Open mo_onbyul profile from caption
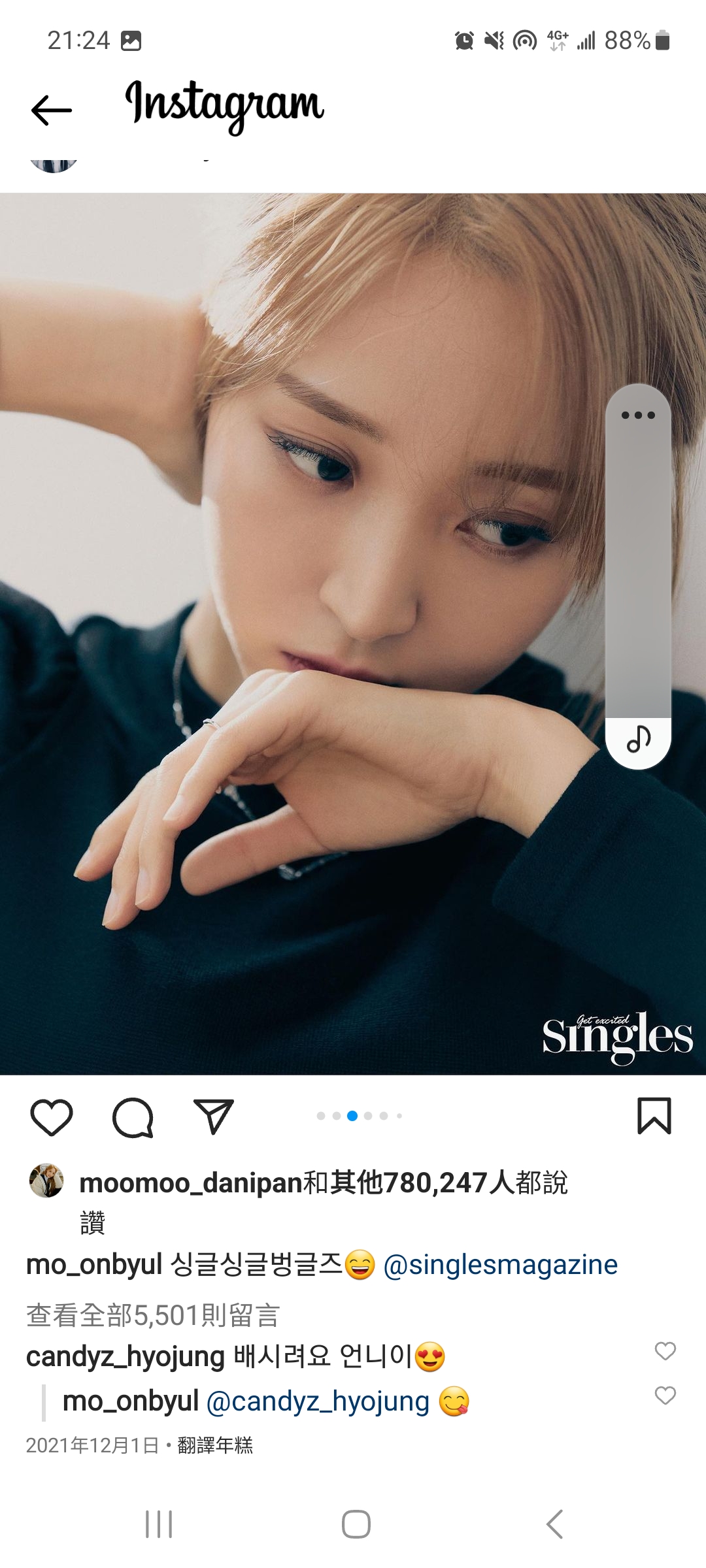Image resolution: width=706 pixels, height=1568 pixels. pyautogui.click(x=94, y=1265)
